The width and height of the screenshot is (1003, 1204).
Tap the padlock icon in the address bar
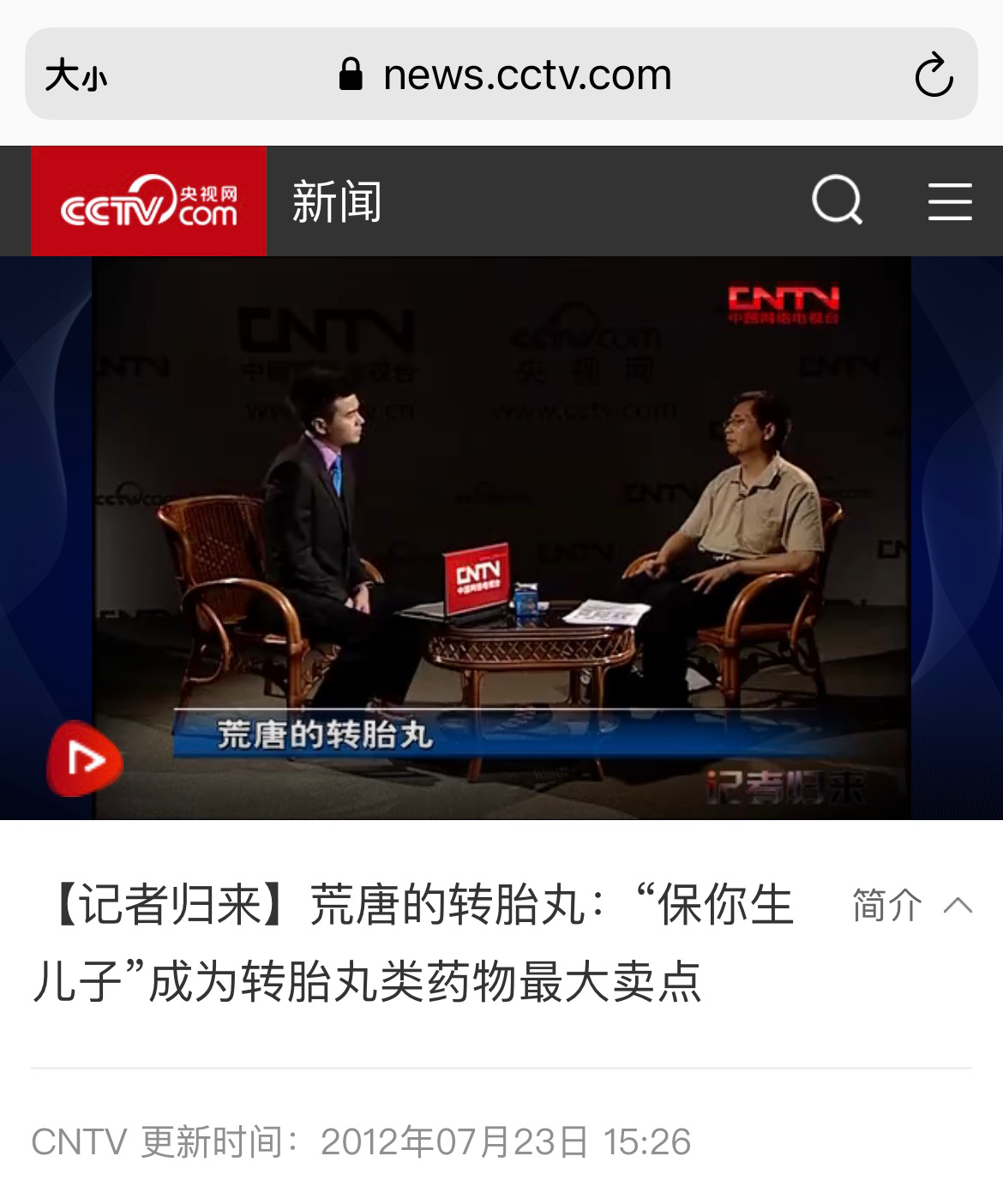351,74
